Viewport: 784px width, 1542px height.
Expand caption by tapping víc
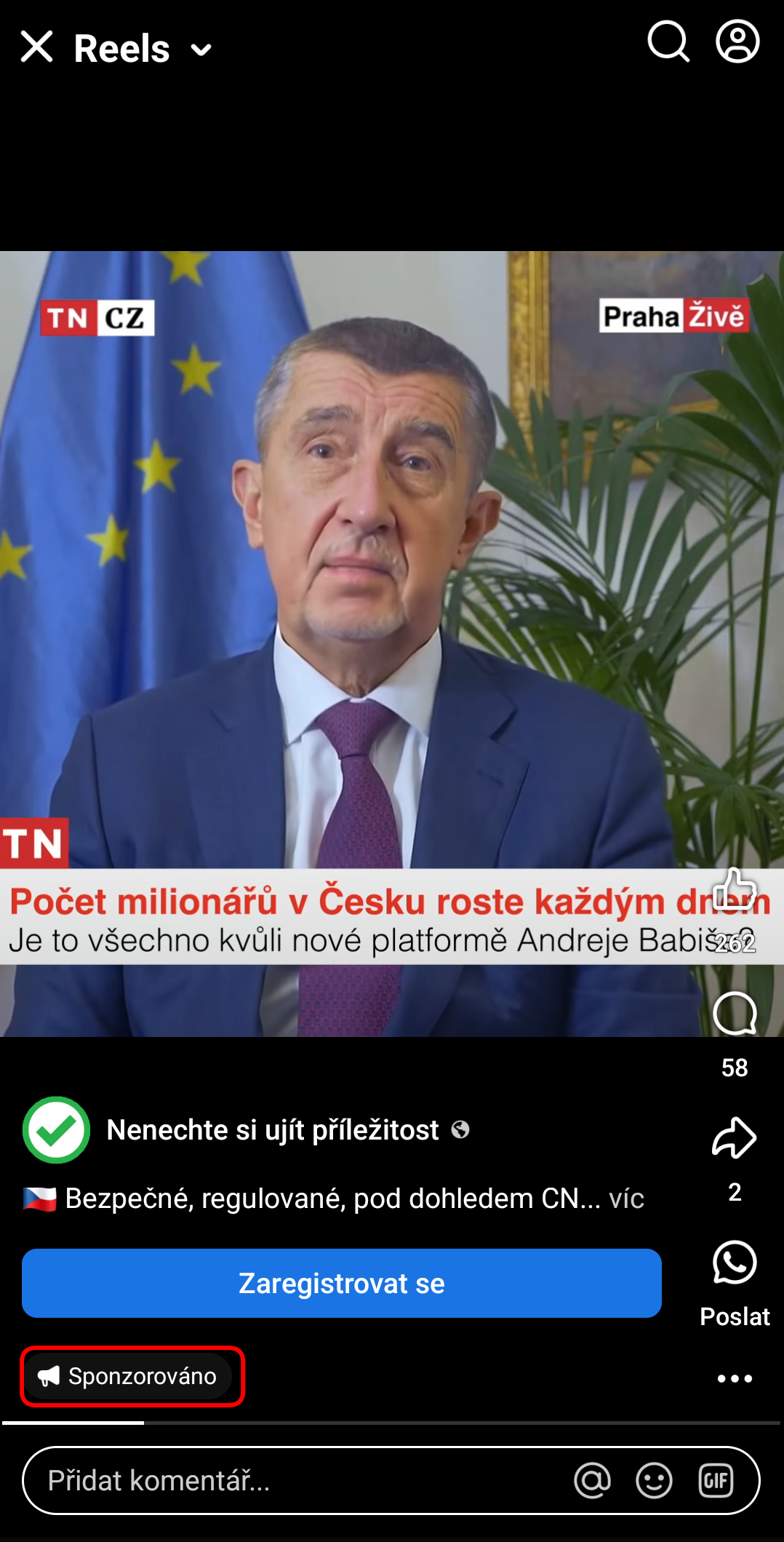point(626,1199)
